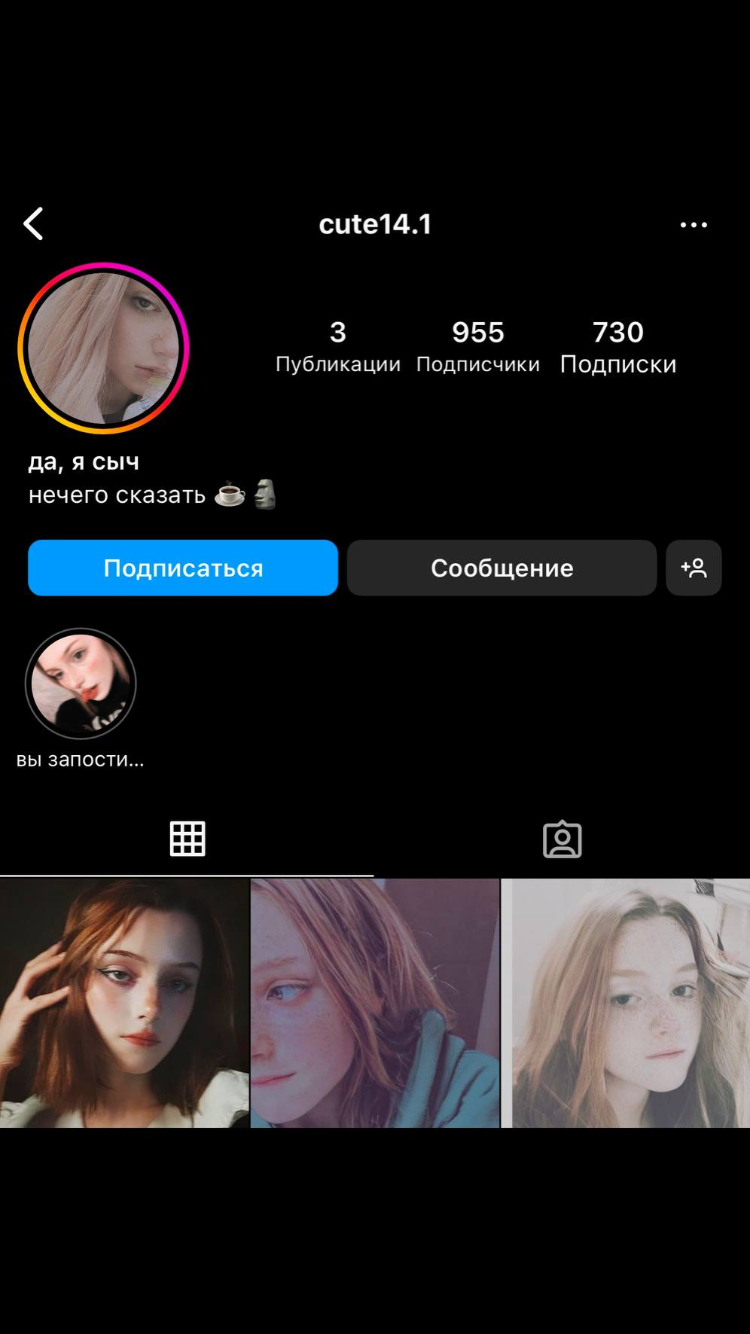Image resolution: width=750 pixels, height=1334 pixels.
Task: Open the three-dot overflow menu
Action: pyautogui.click(x=693, y=225)
